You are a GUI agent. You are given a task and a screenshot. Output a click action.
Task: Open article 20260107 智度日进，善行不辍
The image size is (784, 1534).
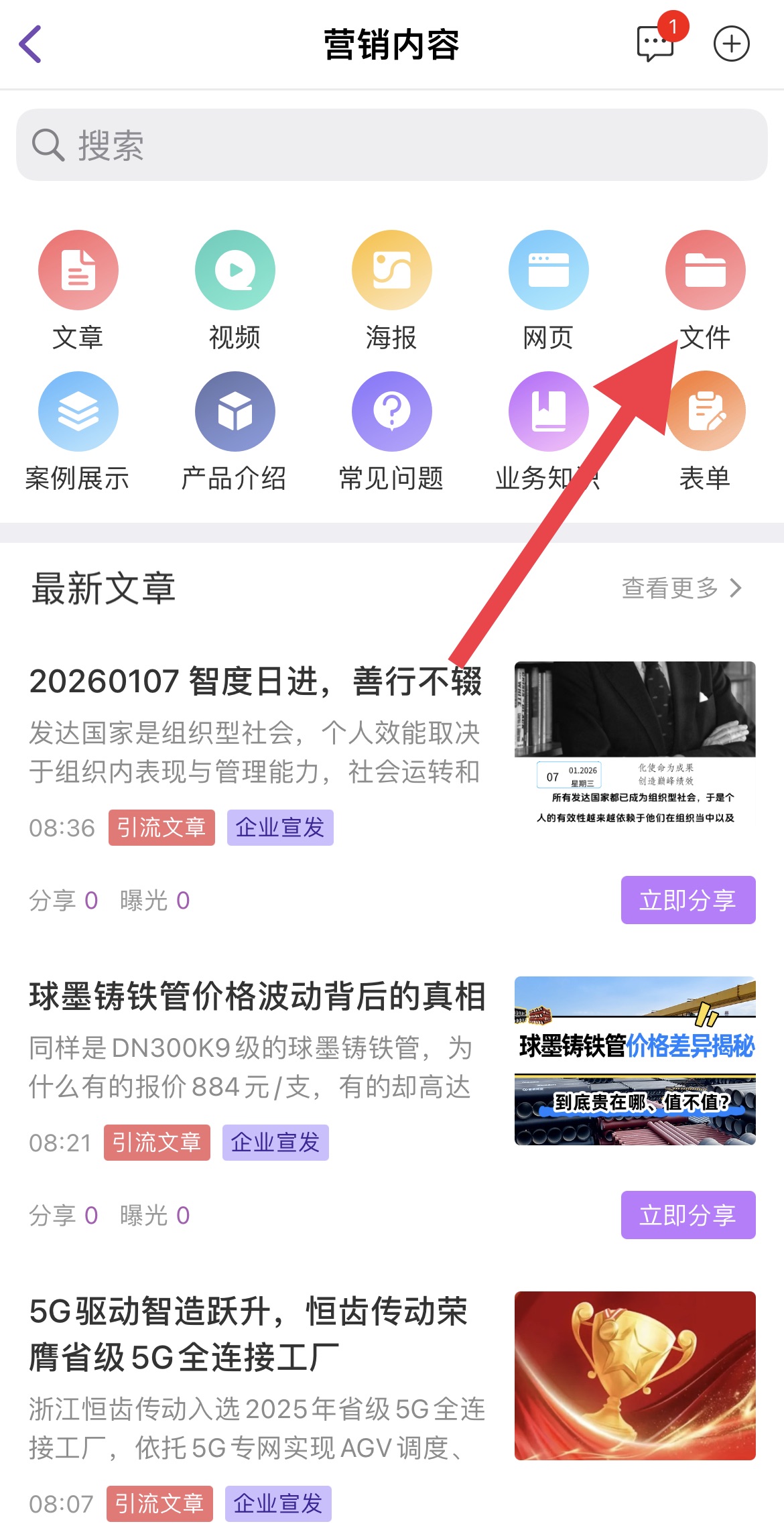[256, 682]
